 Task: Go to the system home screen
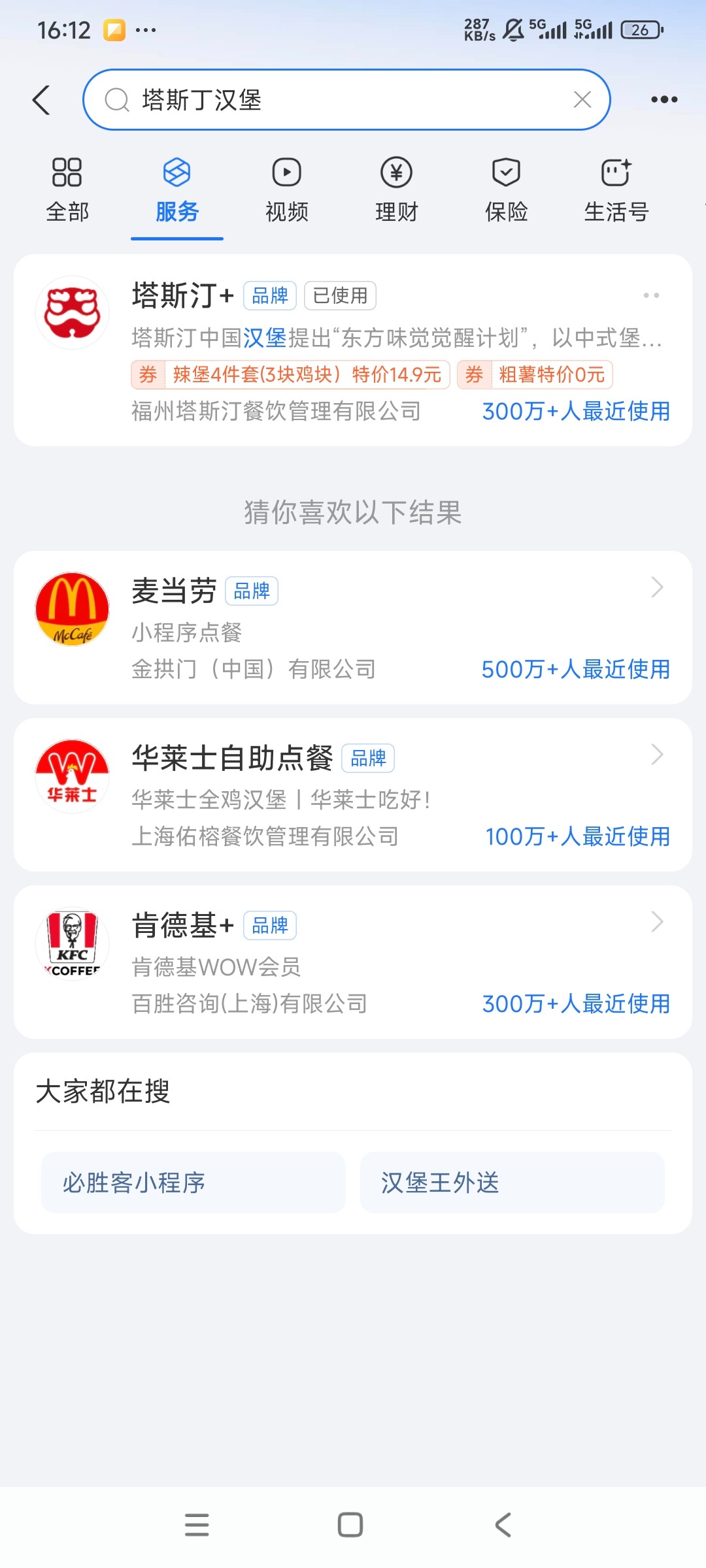coord(350,1525)
